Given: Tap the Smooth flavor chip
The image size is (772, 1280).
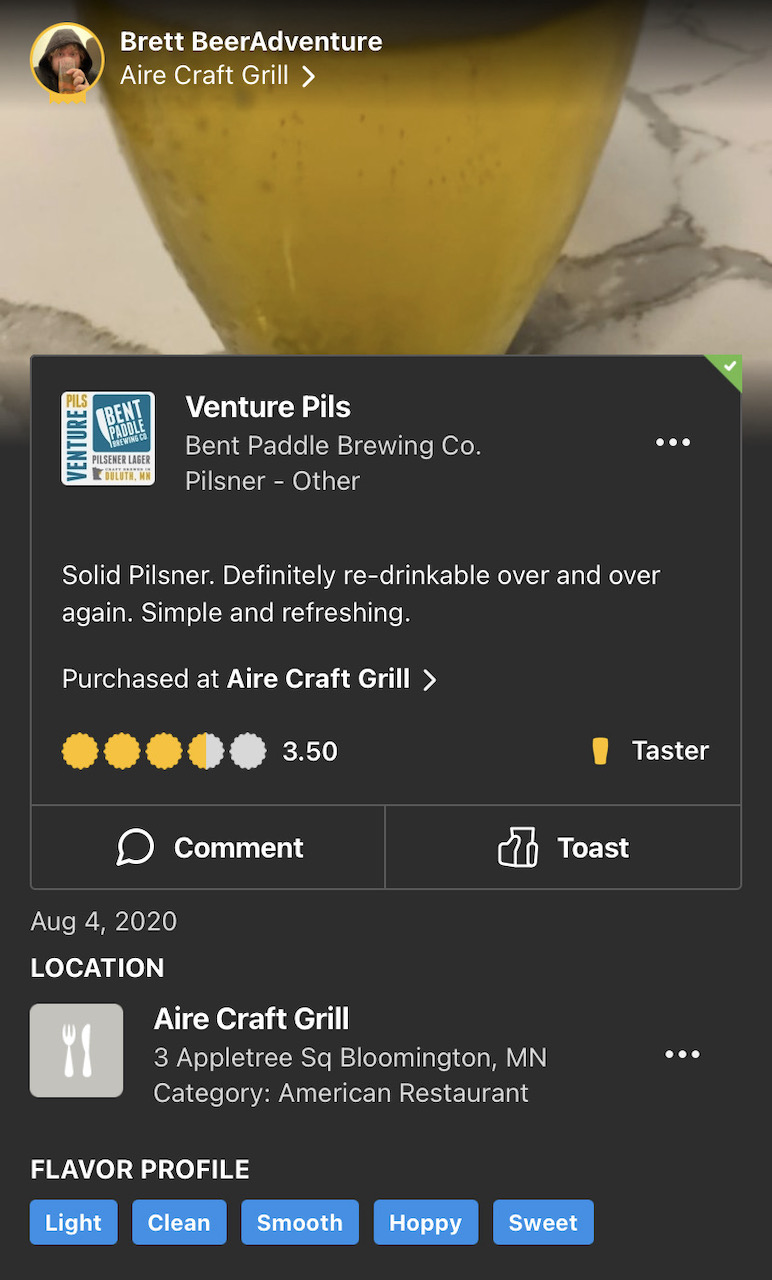Looking at the screenshot, I should pyautogui.click(x=300, y=1222).
